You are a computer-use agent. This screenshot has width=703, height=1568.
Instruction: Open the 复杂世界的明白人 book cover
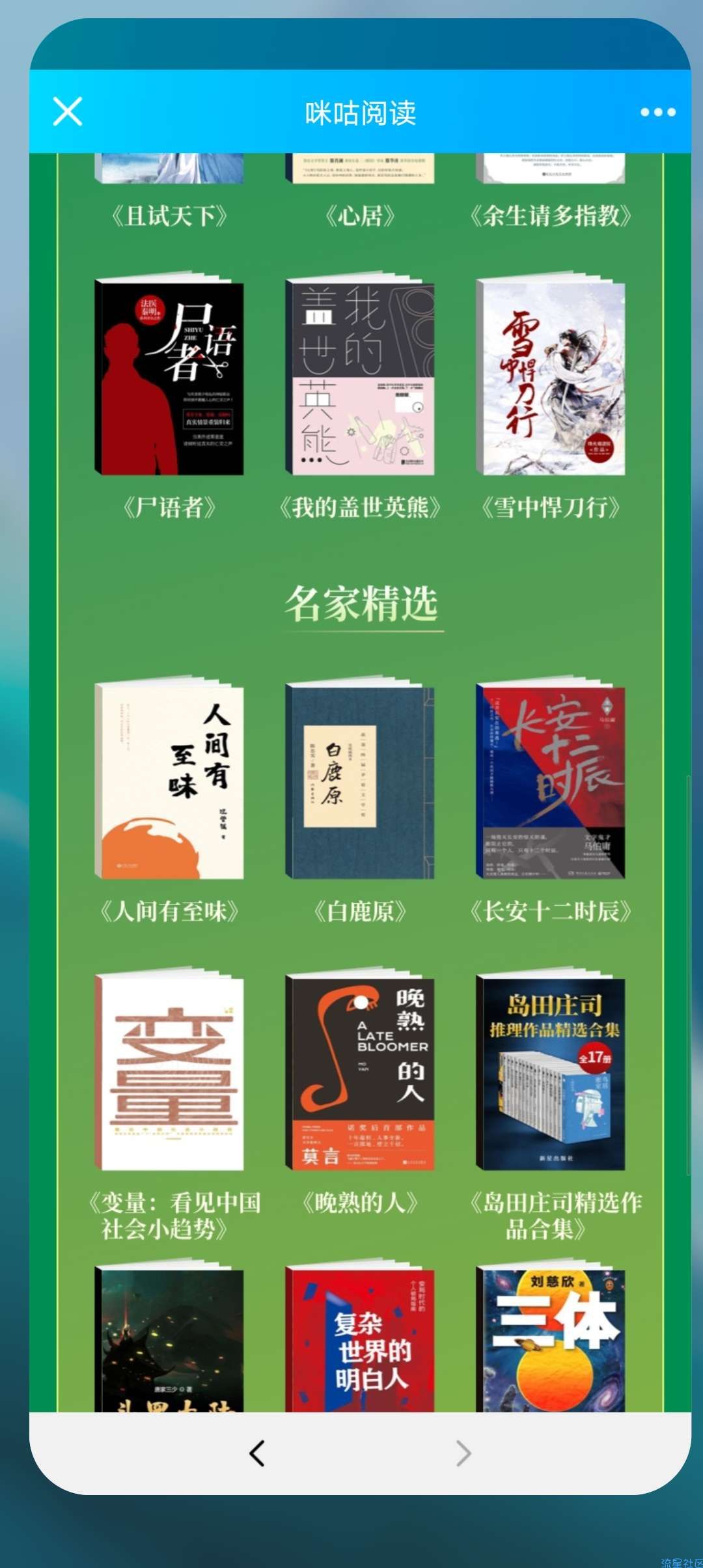360,1341
